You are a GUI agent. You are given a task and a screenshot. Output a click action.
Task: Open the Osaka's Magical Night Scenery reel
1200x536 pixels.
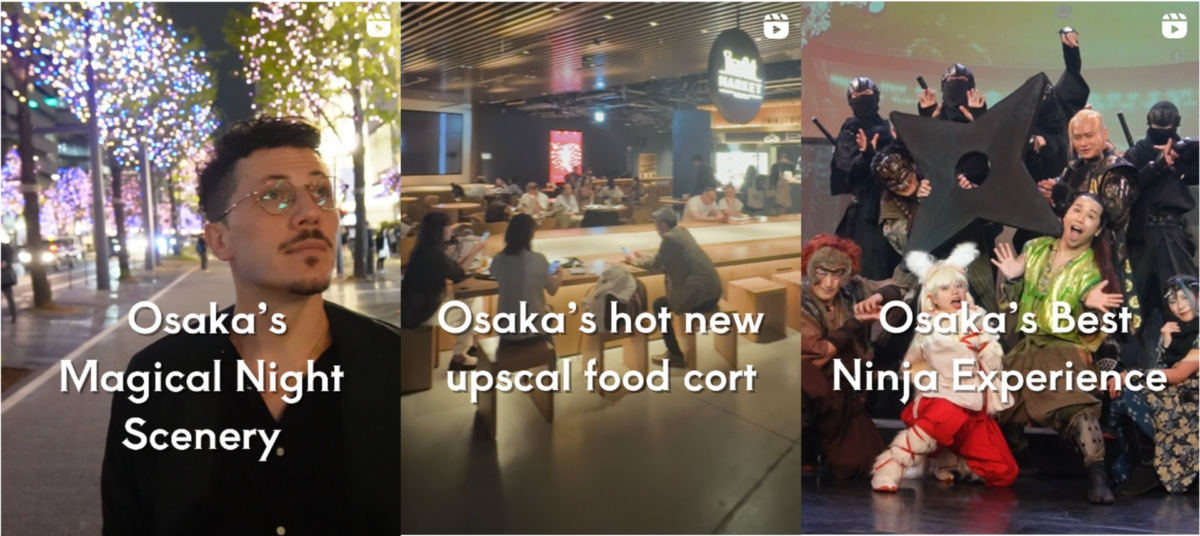point(200,270)
